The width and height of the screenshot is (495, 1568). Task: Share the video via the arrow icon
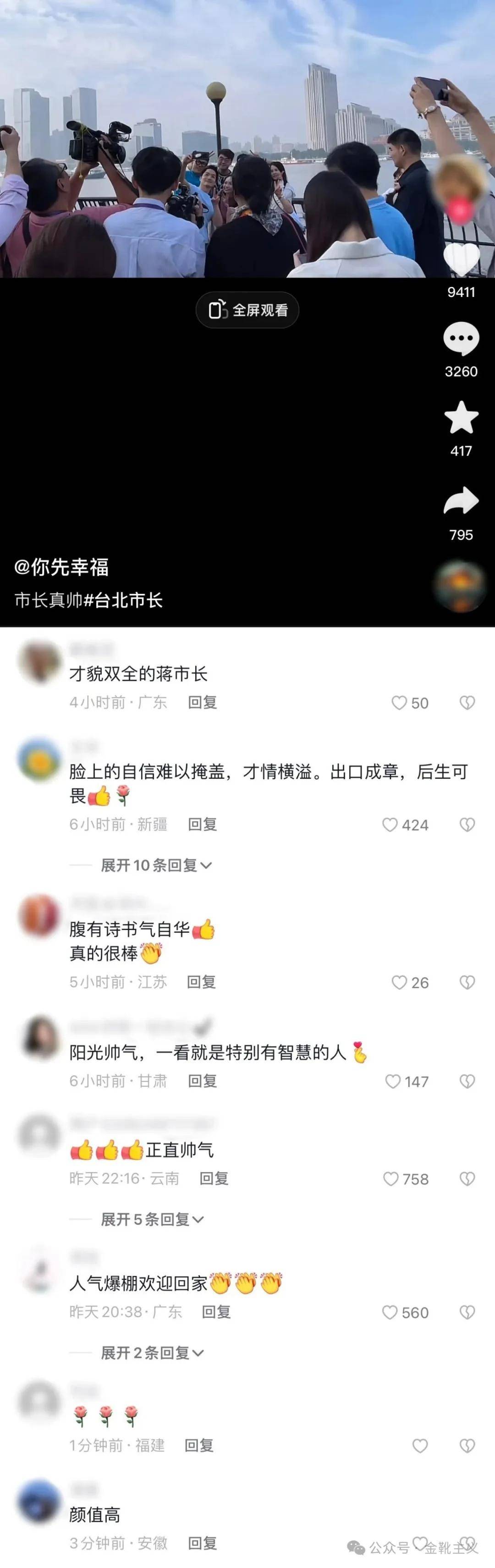coord(461,501)
